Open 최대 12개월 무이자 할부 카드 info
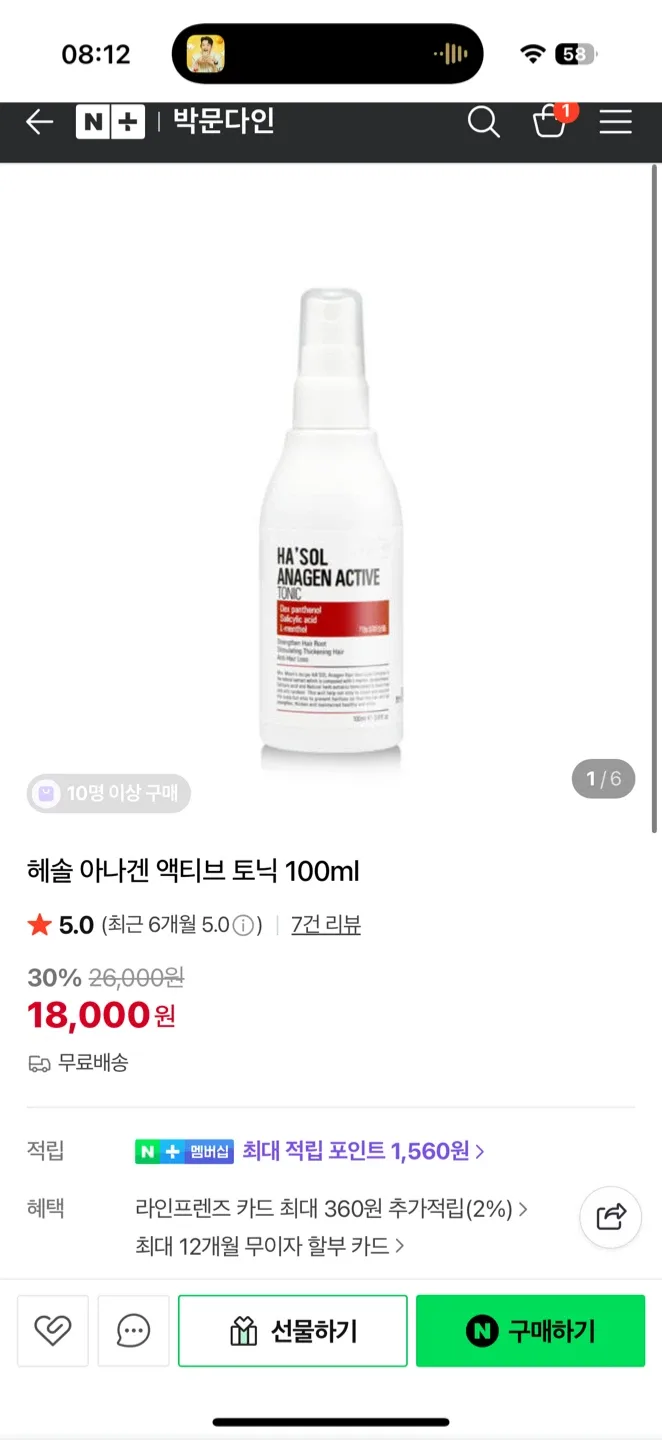 tap(269, 1246)
